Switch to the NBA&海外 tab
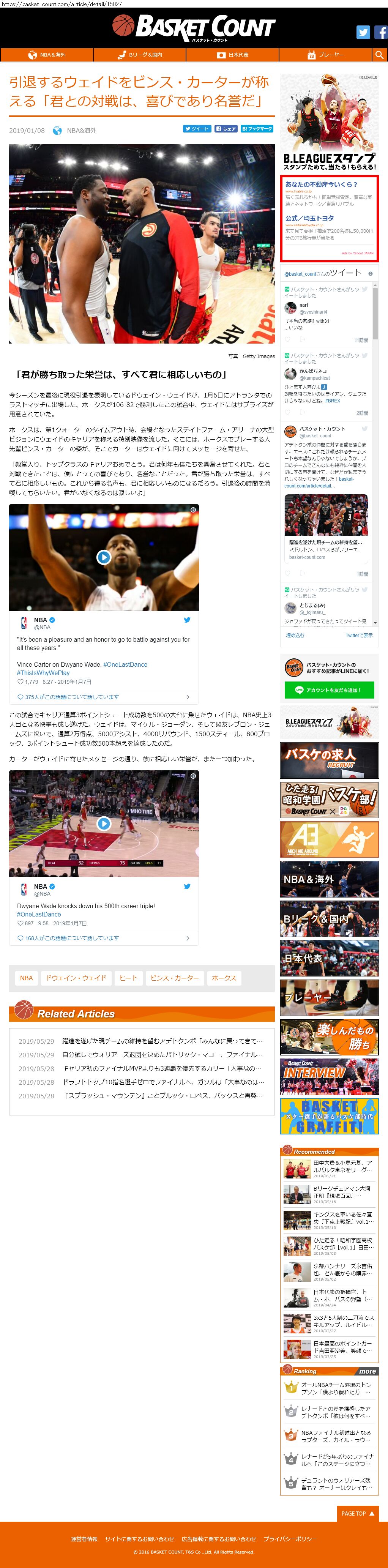Viewport: 388px width, 1568px height. (x=47, y=55)
